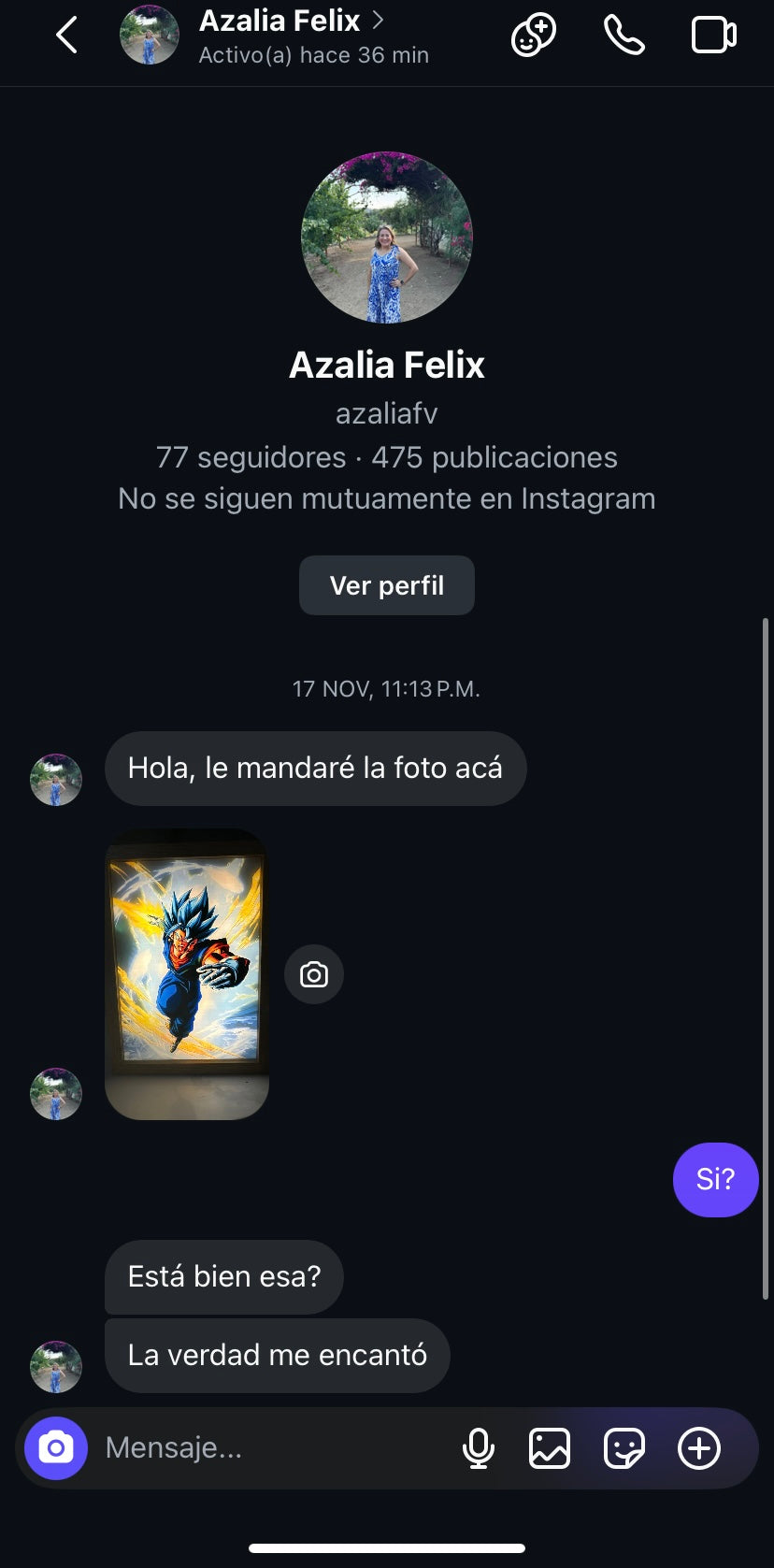
Task: Start a video call with Azalia
Action: [713, 36]
